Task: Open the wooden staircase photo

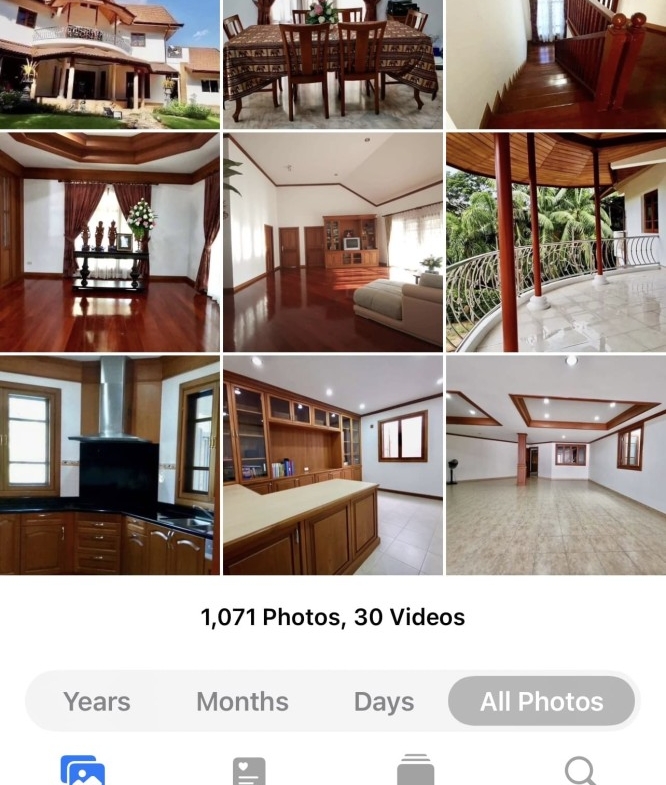Action: coord(556,64)
